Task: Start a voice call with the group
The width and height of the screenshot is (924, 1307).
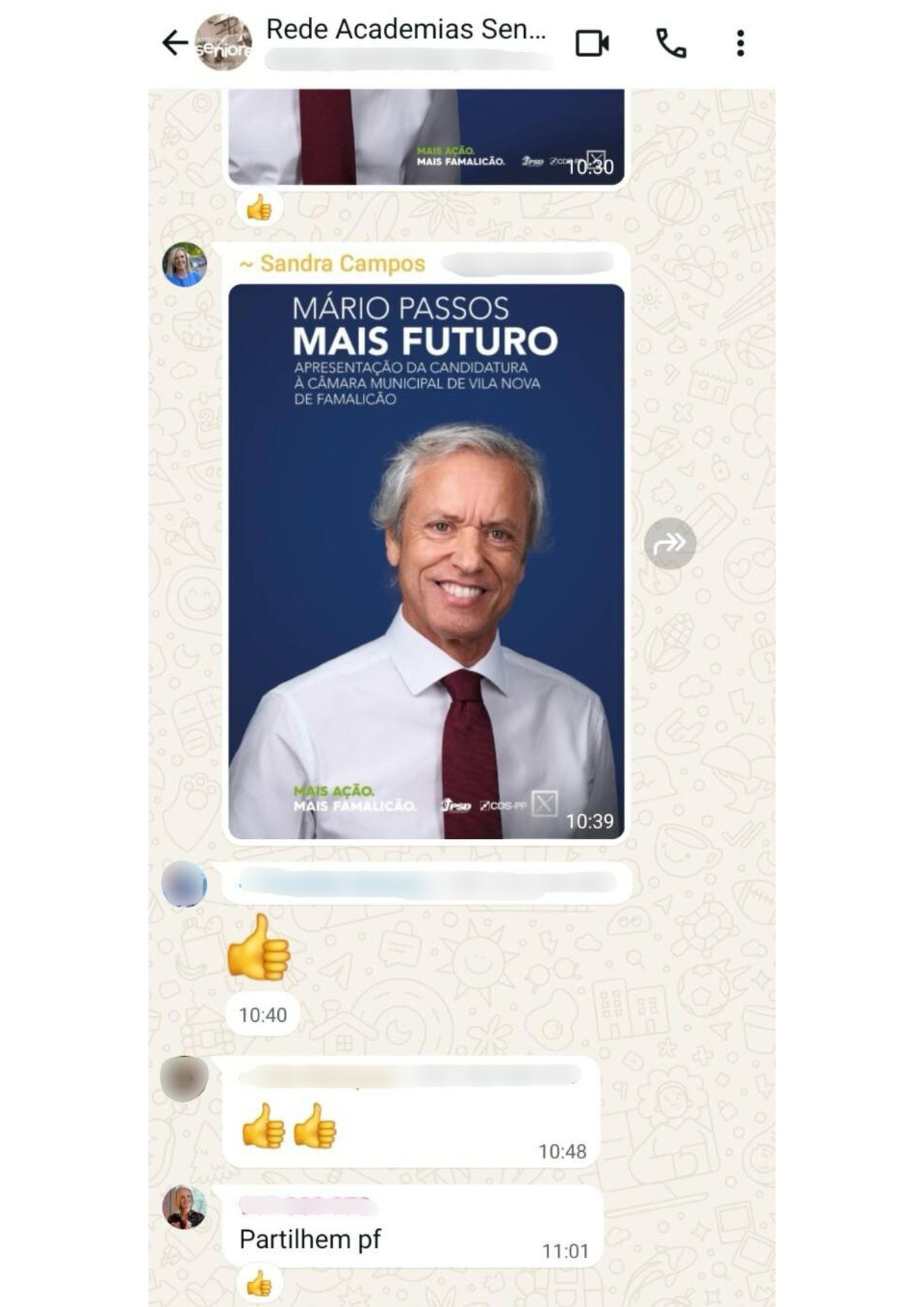Action: (671, 44)
